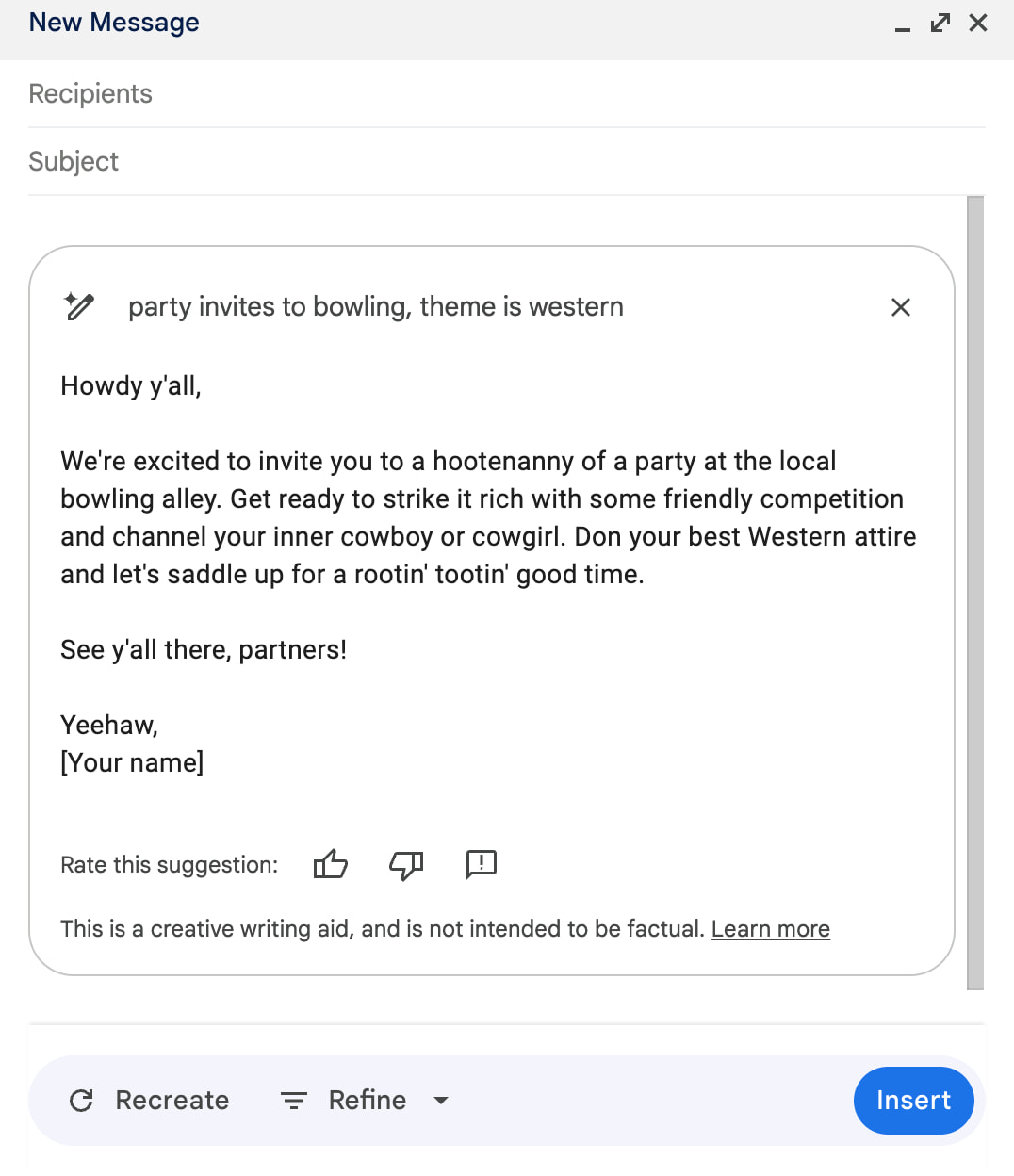Screen dimensions: 1014x1176
Task: Minimize the New Message window
Action: coord(903,24)
